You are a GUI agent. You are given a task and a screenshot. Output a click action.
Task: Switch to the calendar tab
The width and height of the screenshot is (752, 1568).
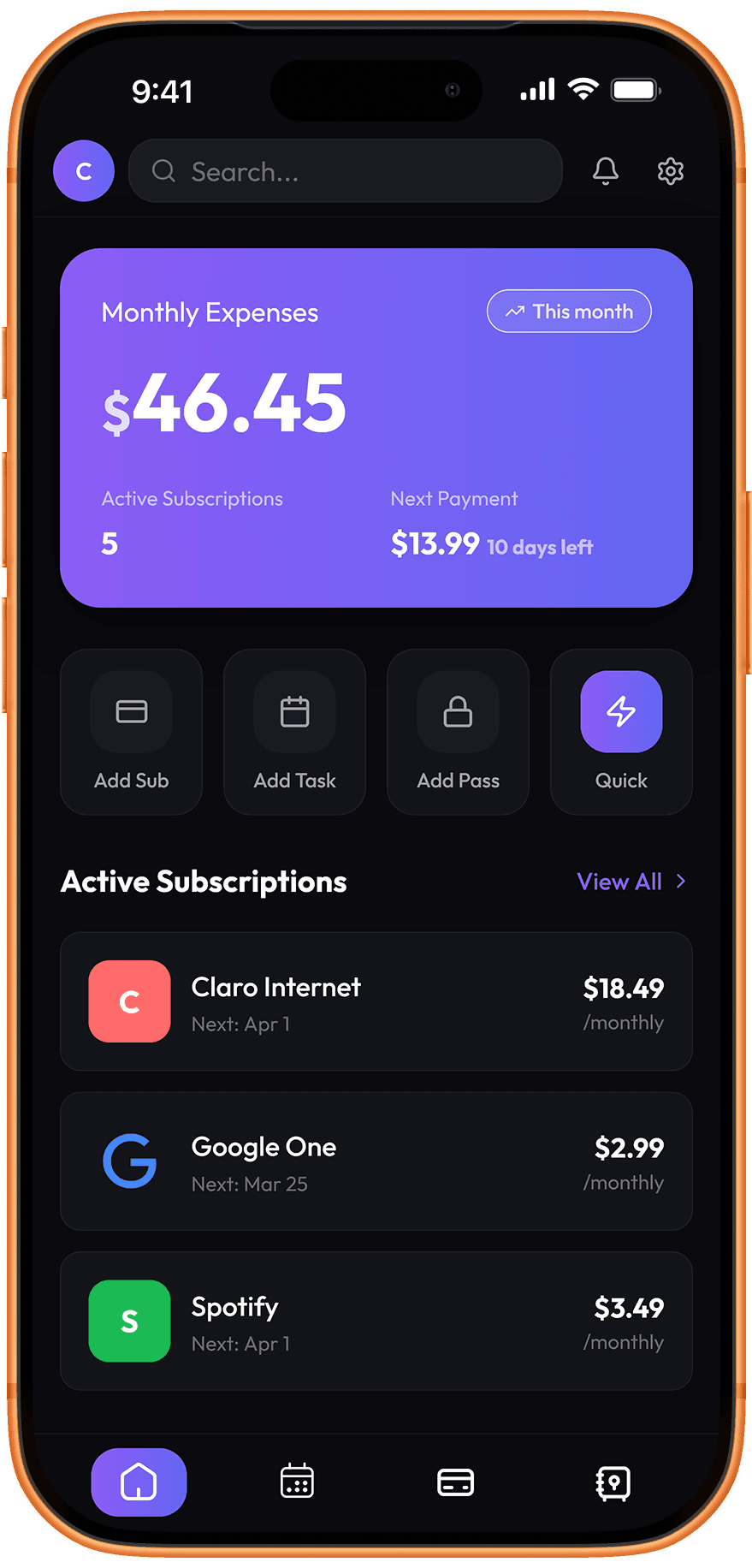click(x=297, y=1482)
